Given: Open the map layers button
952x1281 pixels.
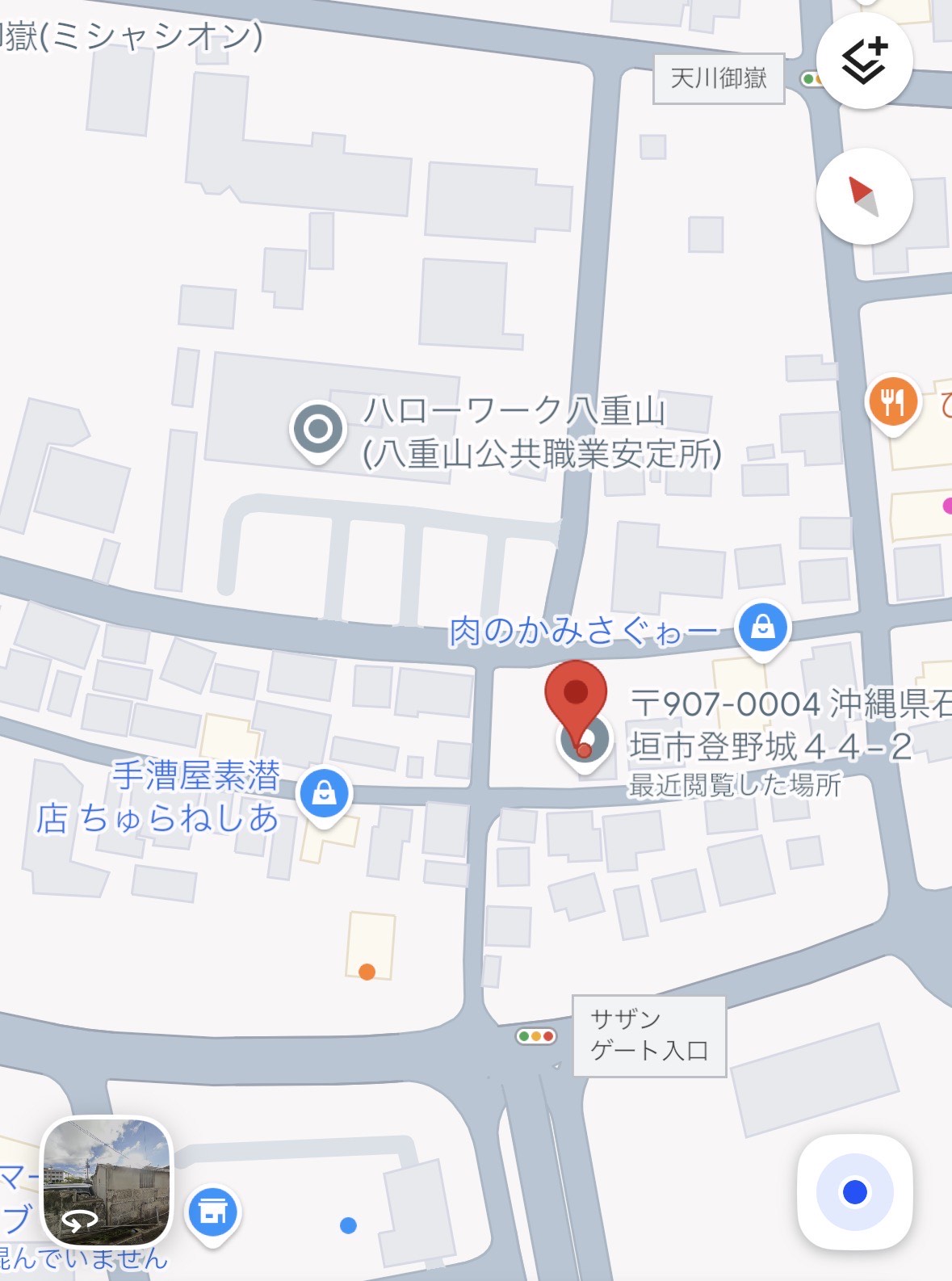Looking at the screenshot, I should tap(864, 61).
